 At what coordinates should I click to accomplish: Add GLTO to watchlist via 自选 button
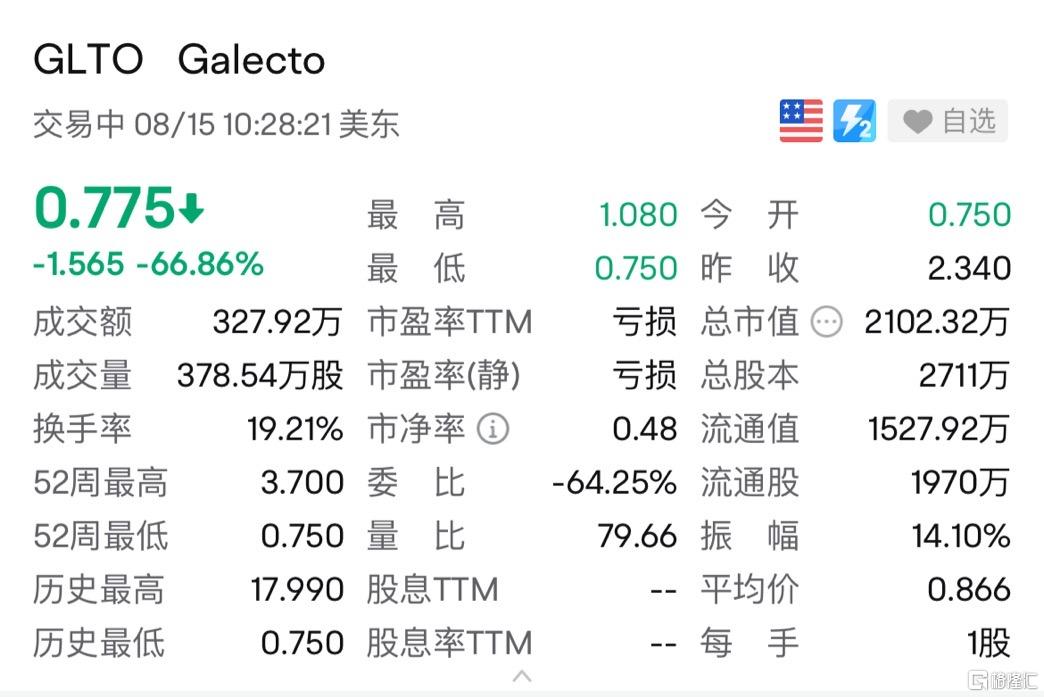click(947, 121)
